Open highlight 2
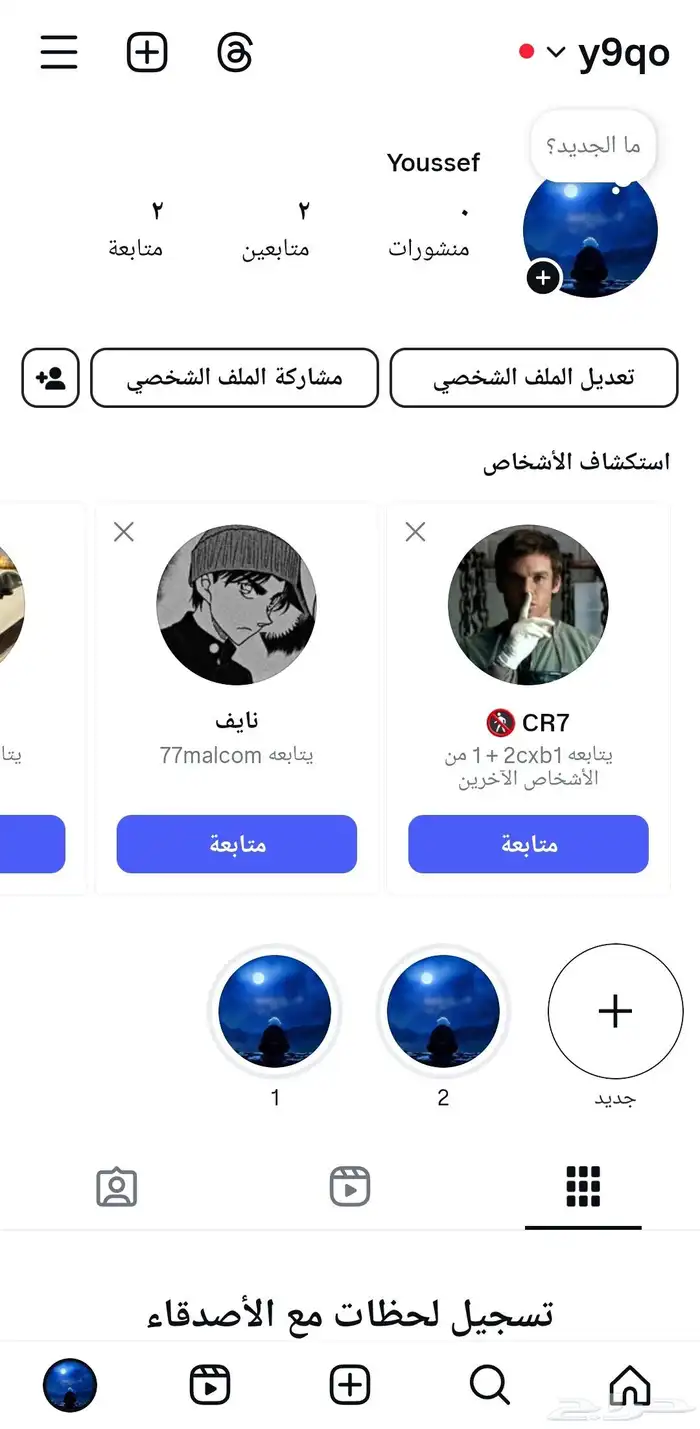This screenshot has width=700, height=1429. (443, 1011)
